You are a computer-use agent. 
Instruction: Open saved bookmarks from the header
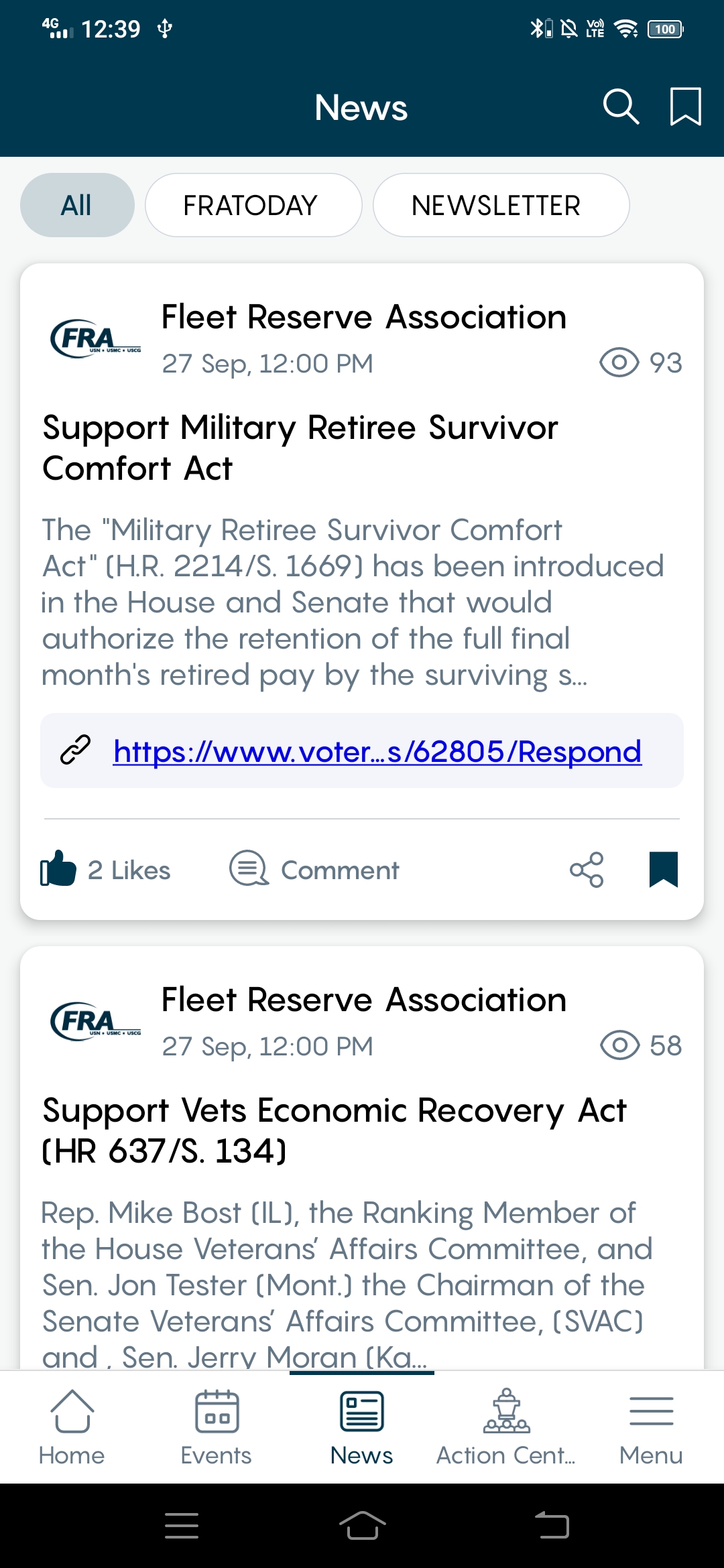point(685,107)
